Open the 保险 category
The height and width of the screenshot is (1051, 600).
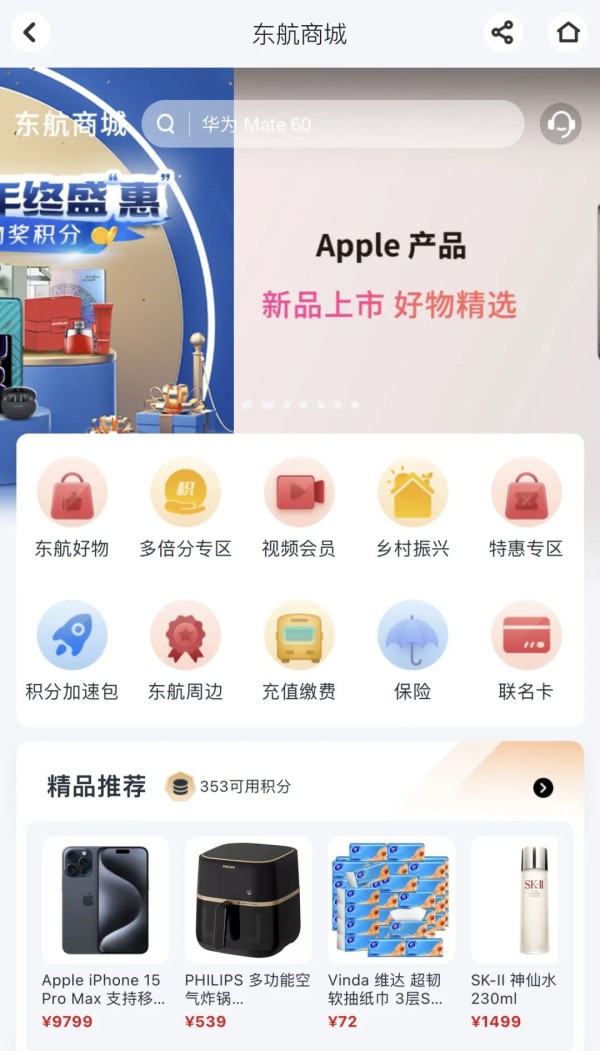(412, 652)
